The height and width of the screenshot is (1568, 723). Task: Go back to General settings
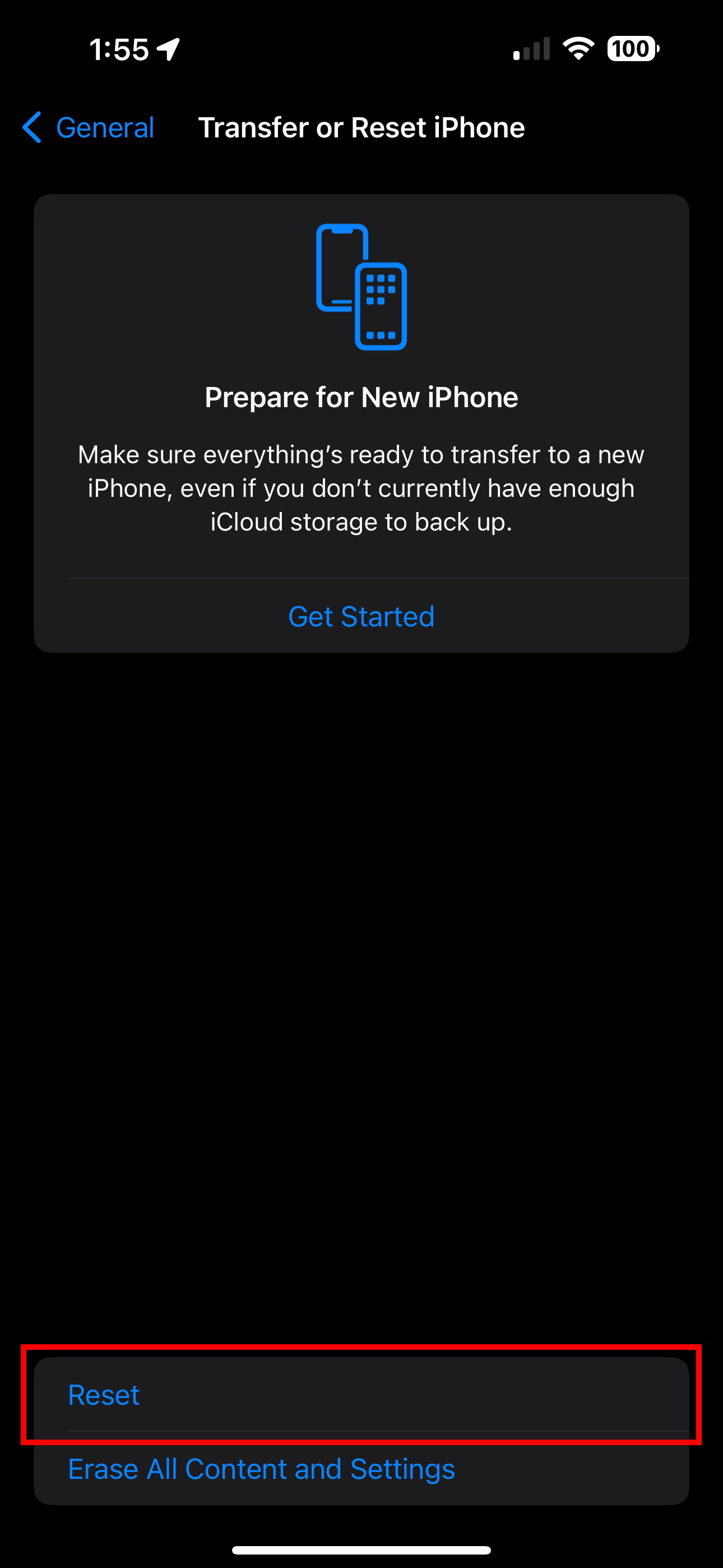tap(89, 128)
